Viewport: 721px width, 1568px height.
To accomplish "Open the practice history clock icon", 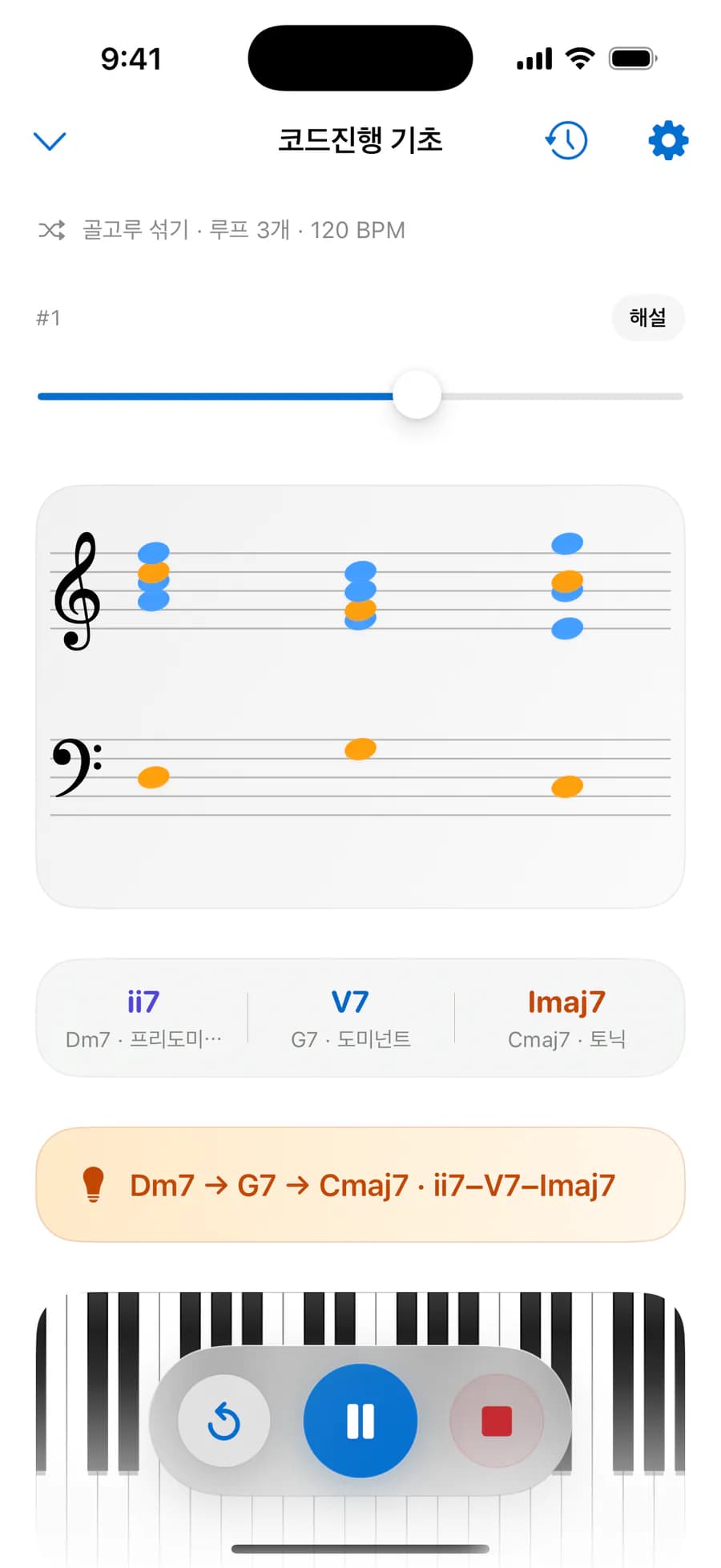I will (x=566, y=141).
